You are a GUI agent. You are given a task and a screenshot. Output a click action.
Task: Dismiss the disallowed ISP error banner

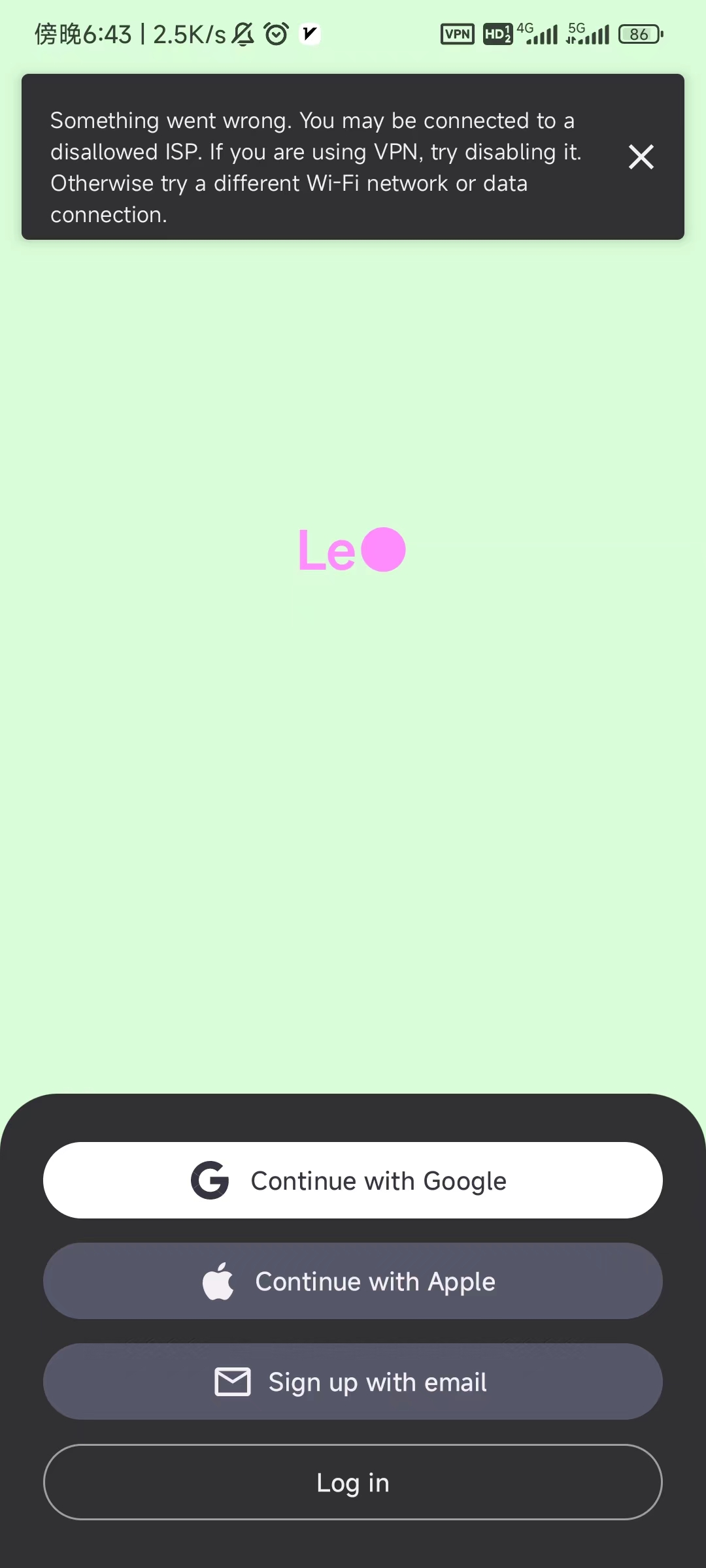[x=641, y=157]
